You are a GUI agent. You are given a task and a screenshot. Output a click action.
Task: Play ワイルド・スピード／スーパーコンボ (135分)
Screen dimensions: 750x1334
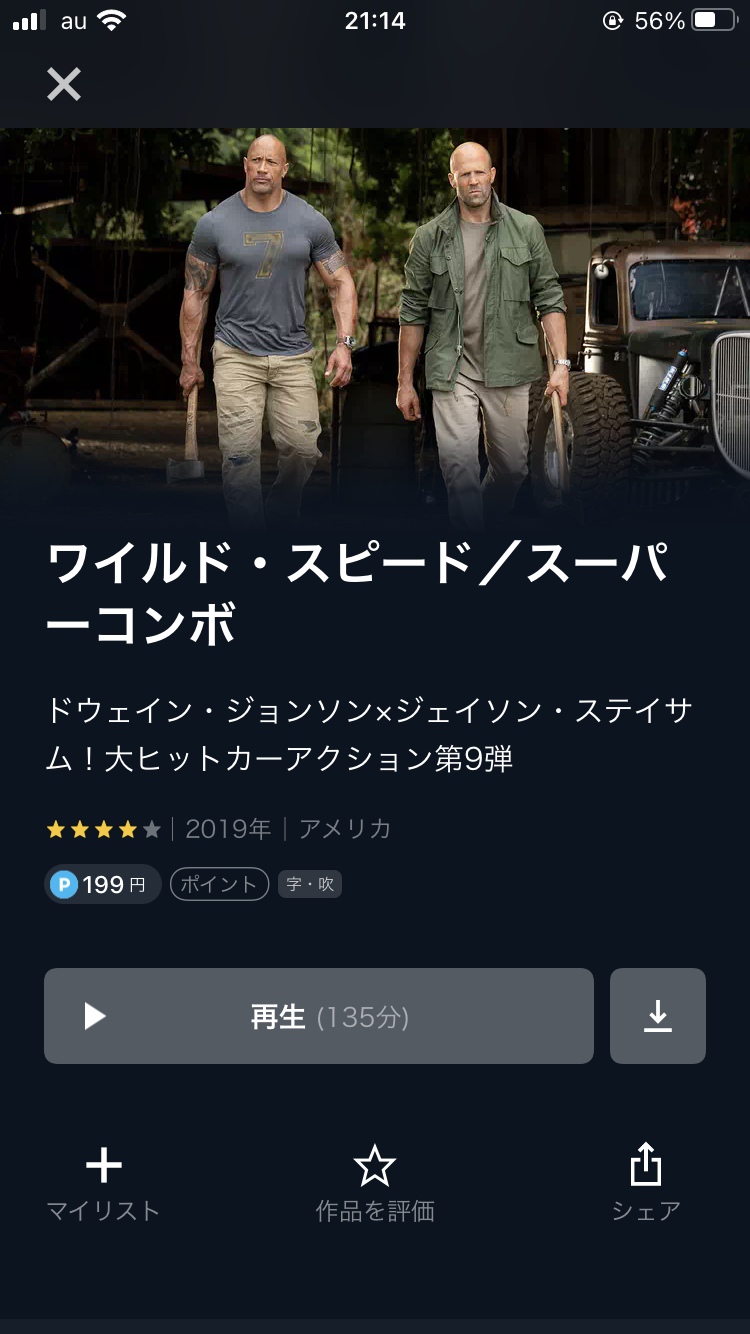(318, 1016)
